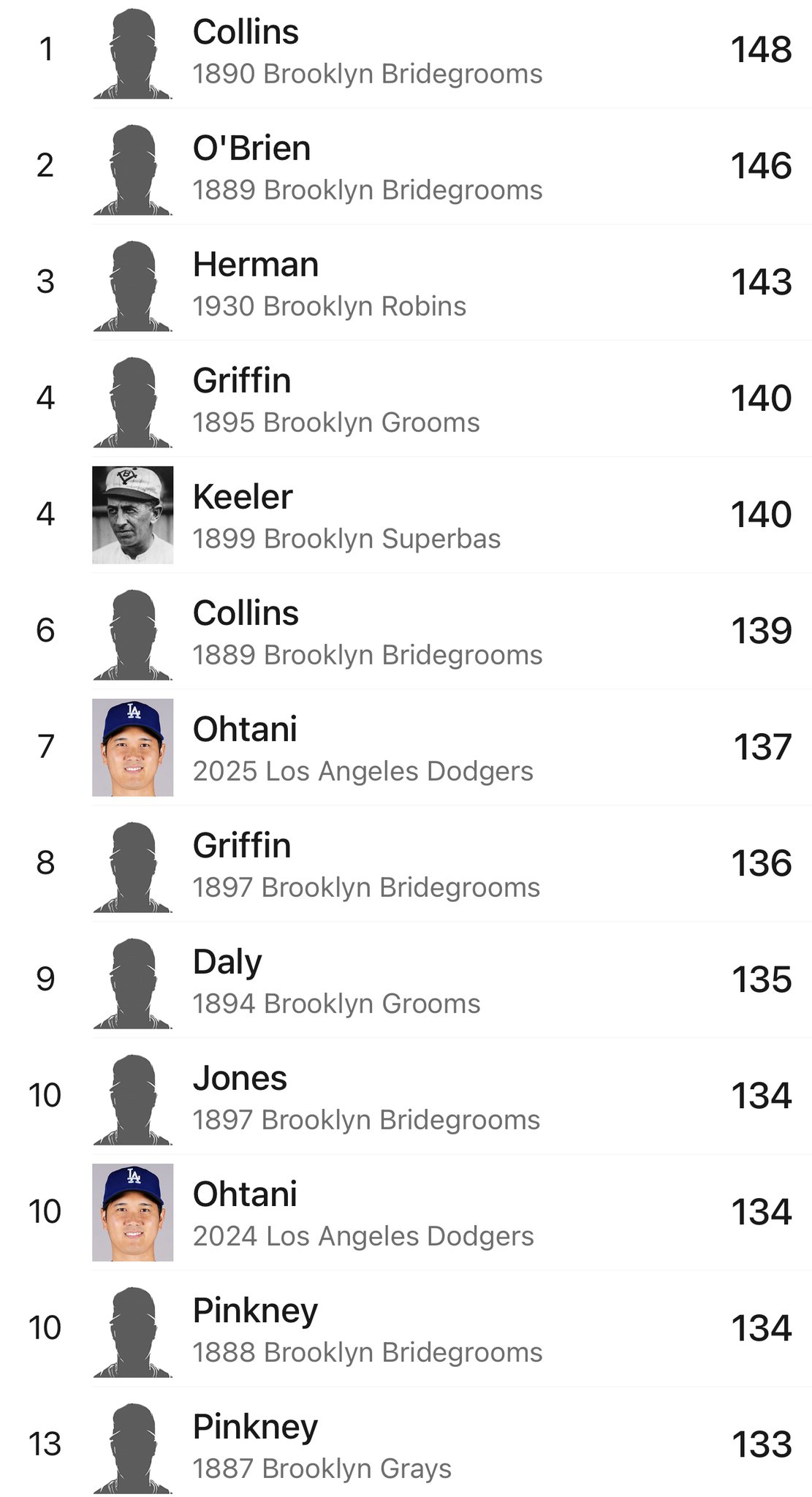This screenshot has width=812, height=1497.
Task: Open Ohtani 2025 Los Angeles Dodgers row
Action: (406, 748)
